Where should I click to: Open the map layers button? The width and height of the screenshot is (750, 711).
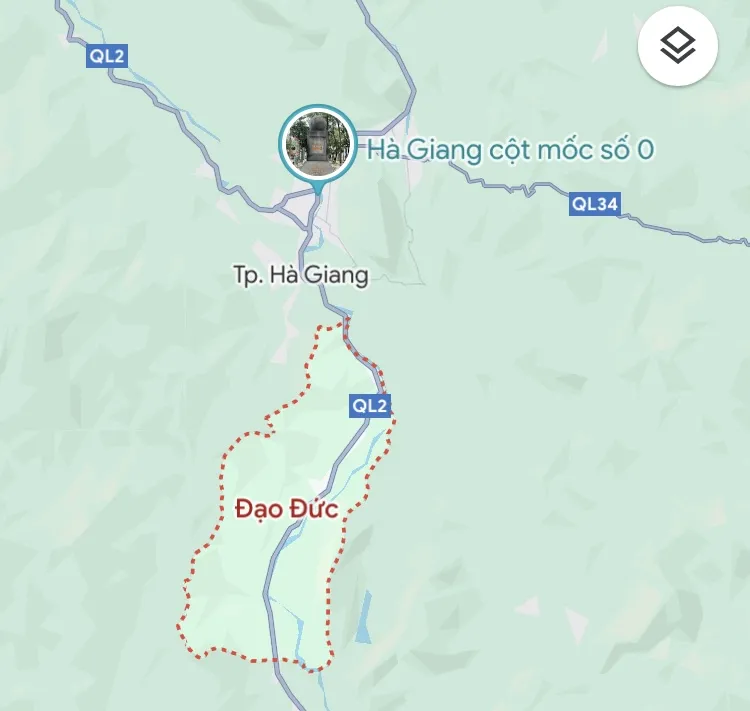click(678, 46)
